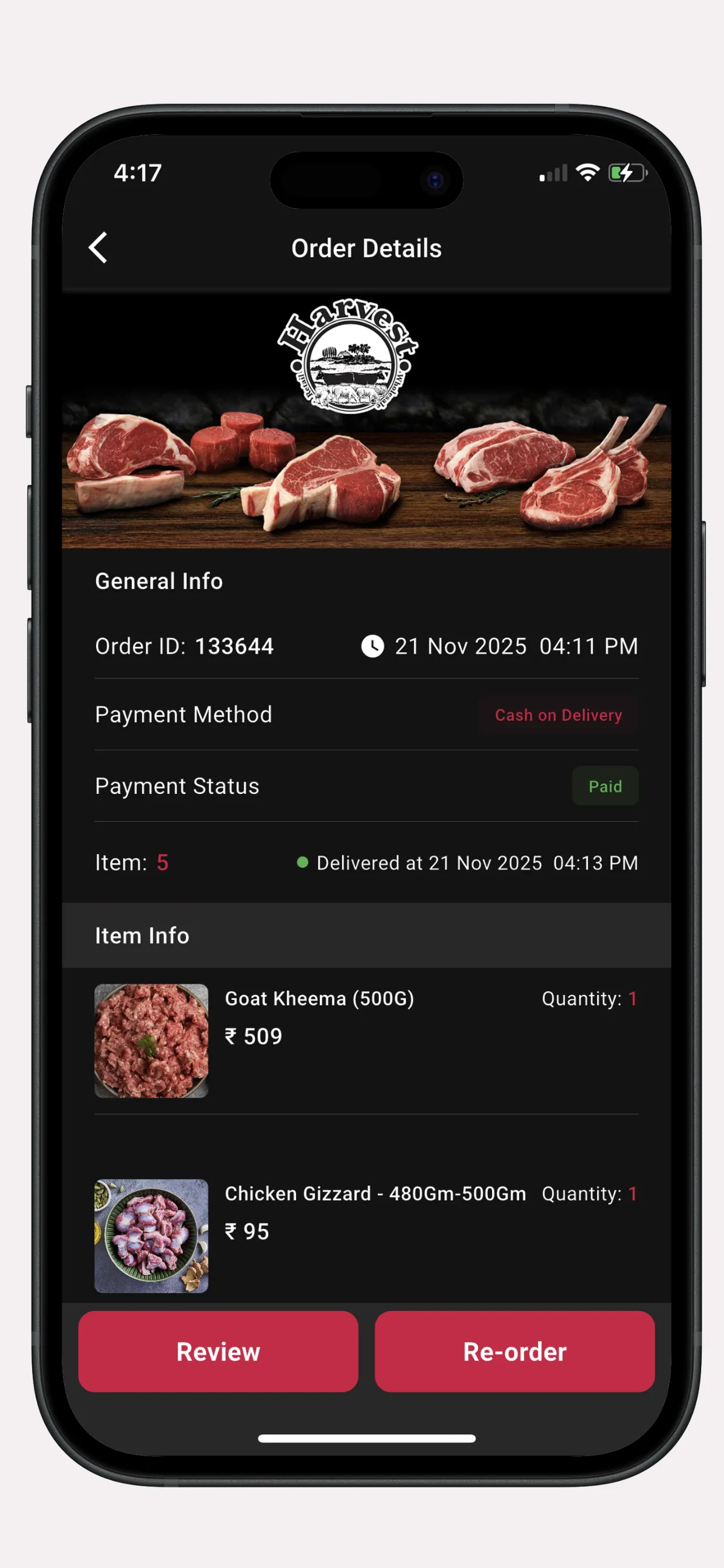Open the Order Details header title

point(366,248)
